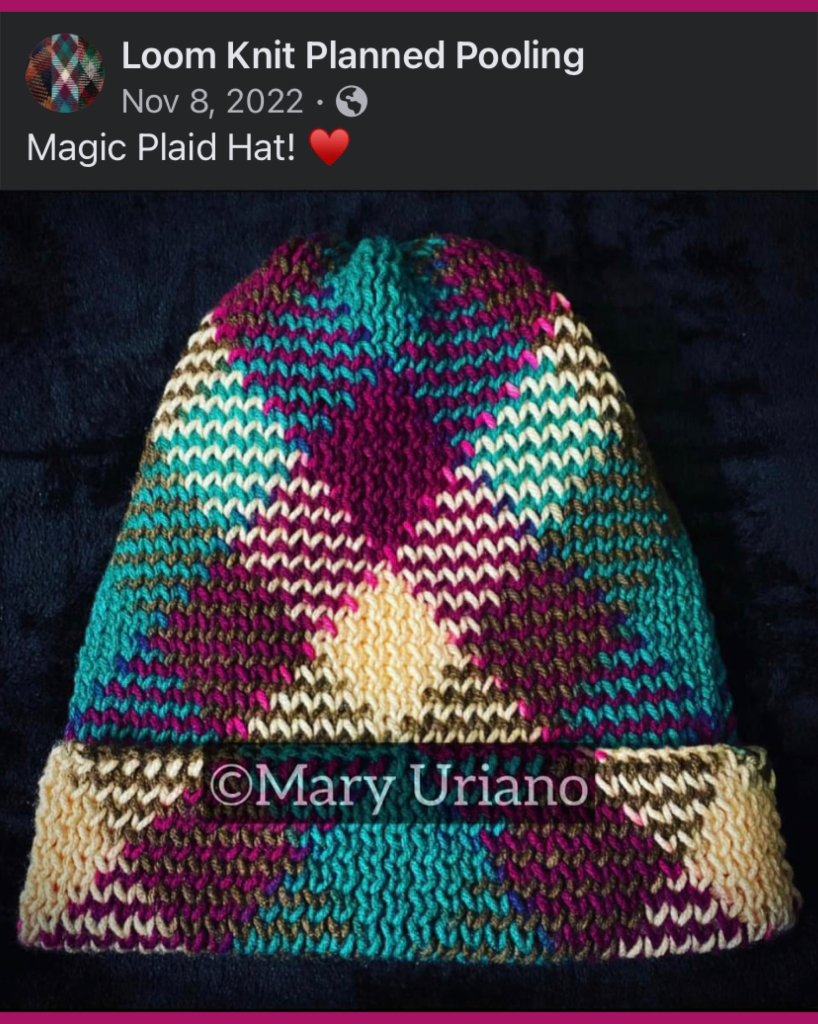Open the Nov 8, 2022 post timestamp

[x=212, y=102]
